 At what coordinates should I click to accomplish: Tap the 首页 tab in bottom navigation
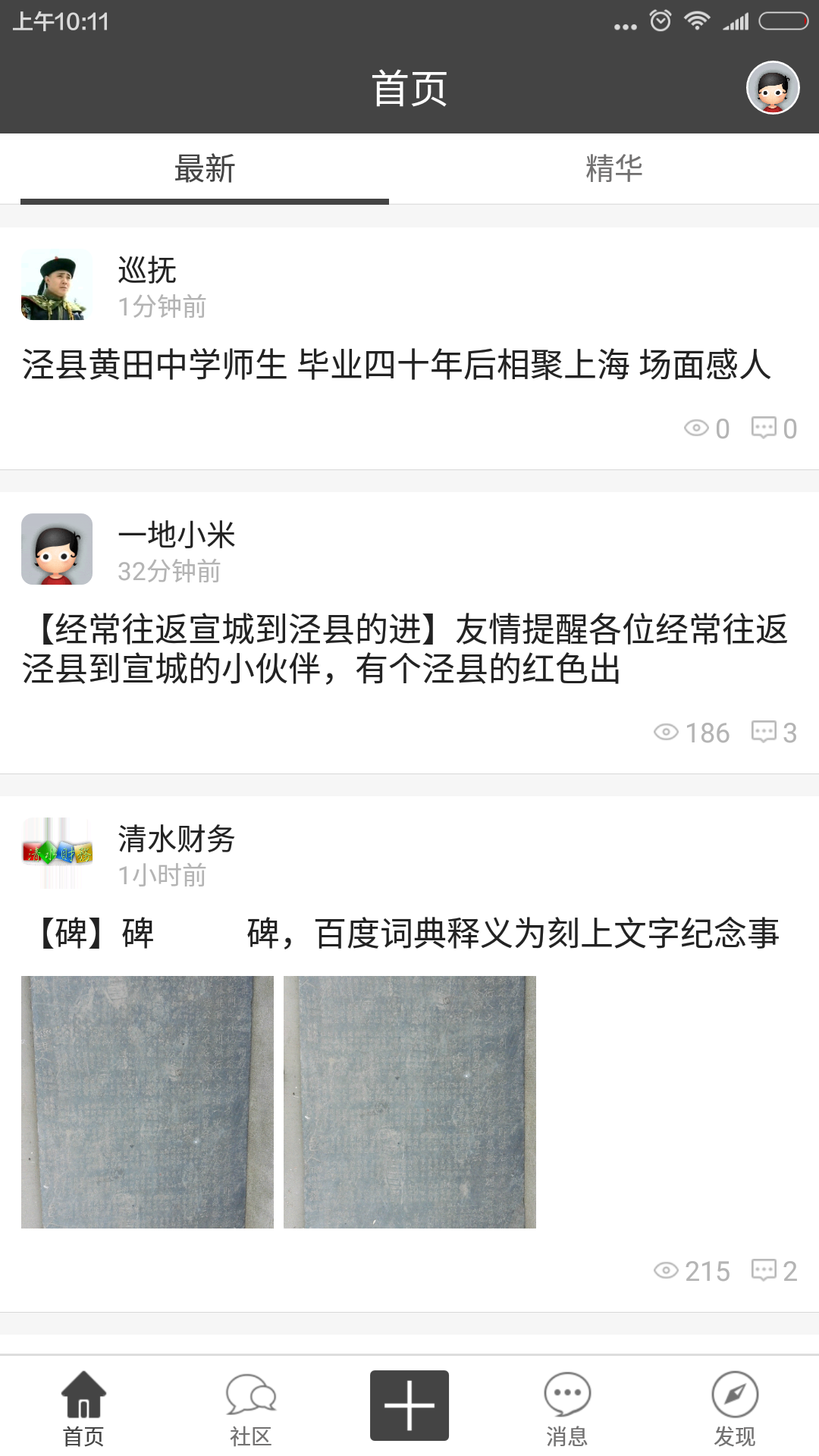pyautogui.click(x=83, y=1407)
